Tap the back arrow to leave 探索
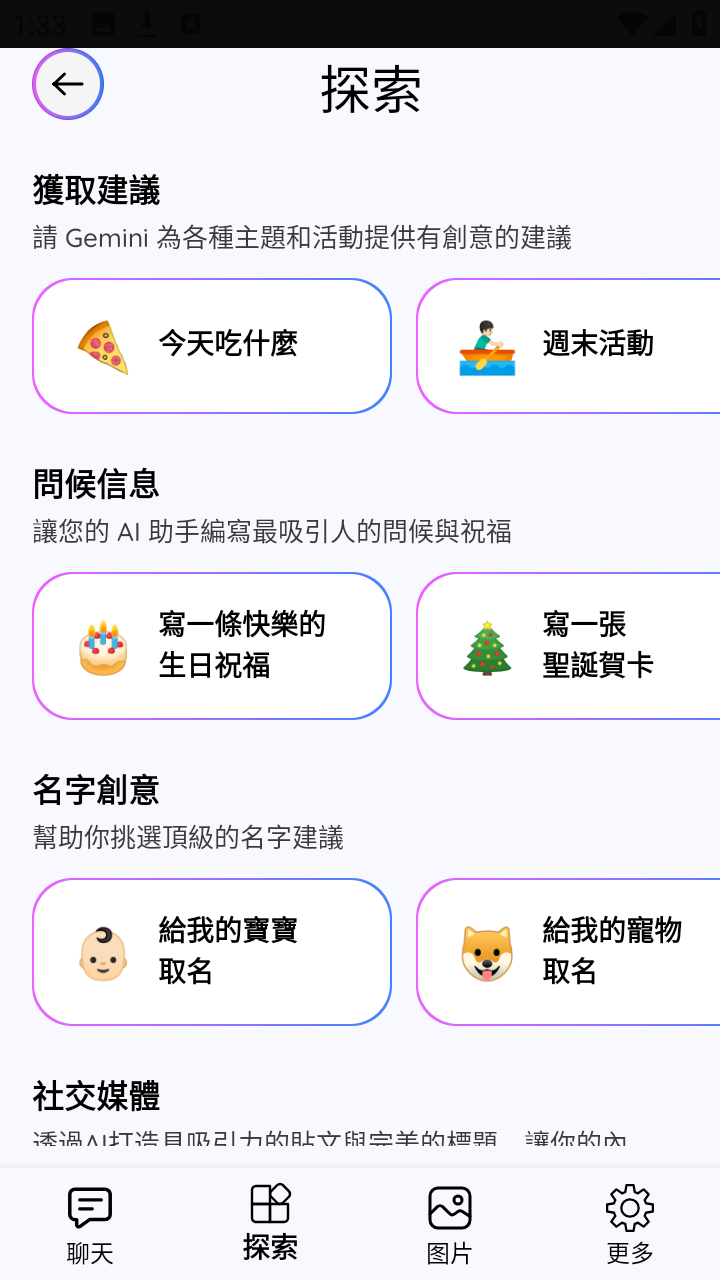Screen dimensions: 720x1280 point(67,84)
